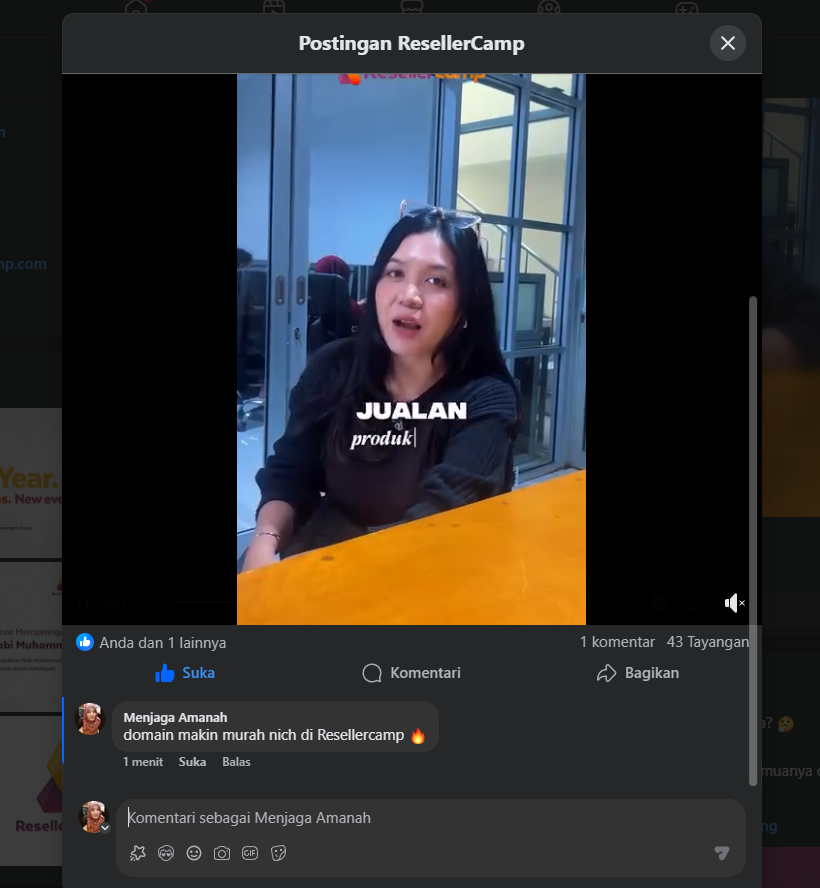The height and width of the screenshot is (888, 820).
Task: Reply to the comment with Balas
Action: (x=236, y=762)
